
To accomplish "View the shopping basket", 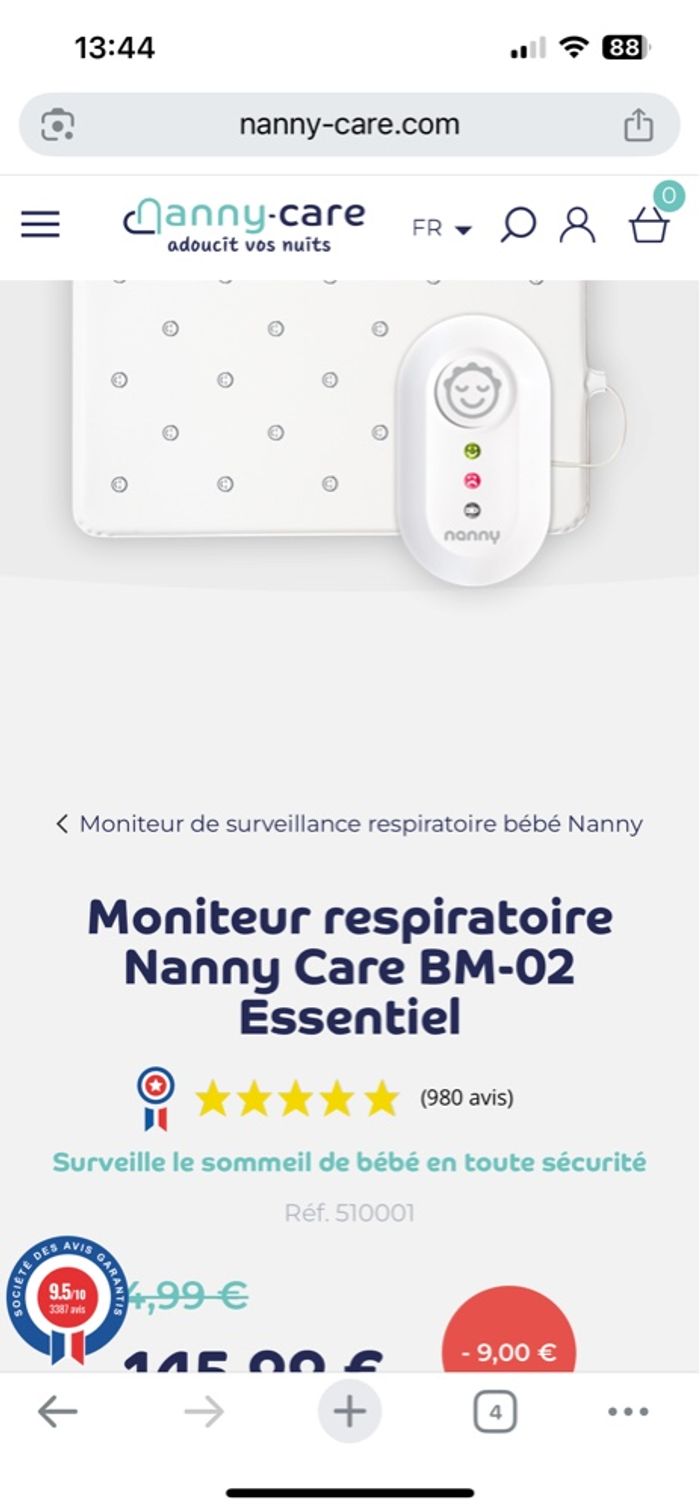I will 649,224.
